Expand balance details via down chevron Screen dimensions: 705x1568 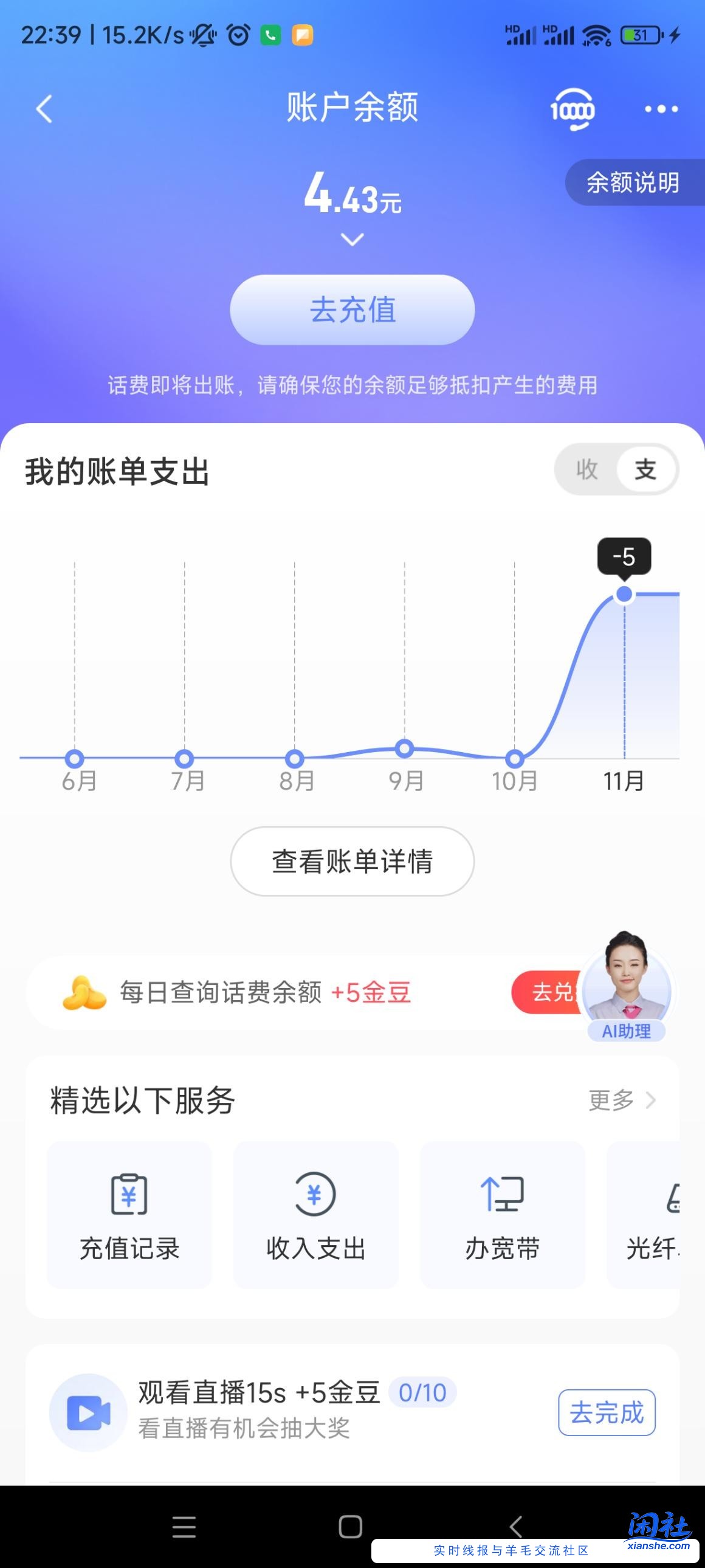pyautogui.click(x=351, y=239)
